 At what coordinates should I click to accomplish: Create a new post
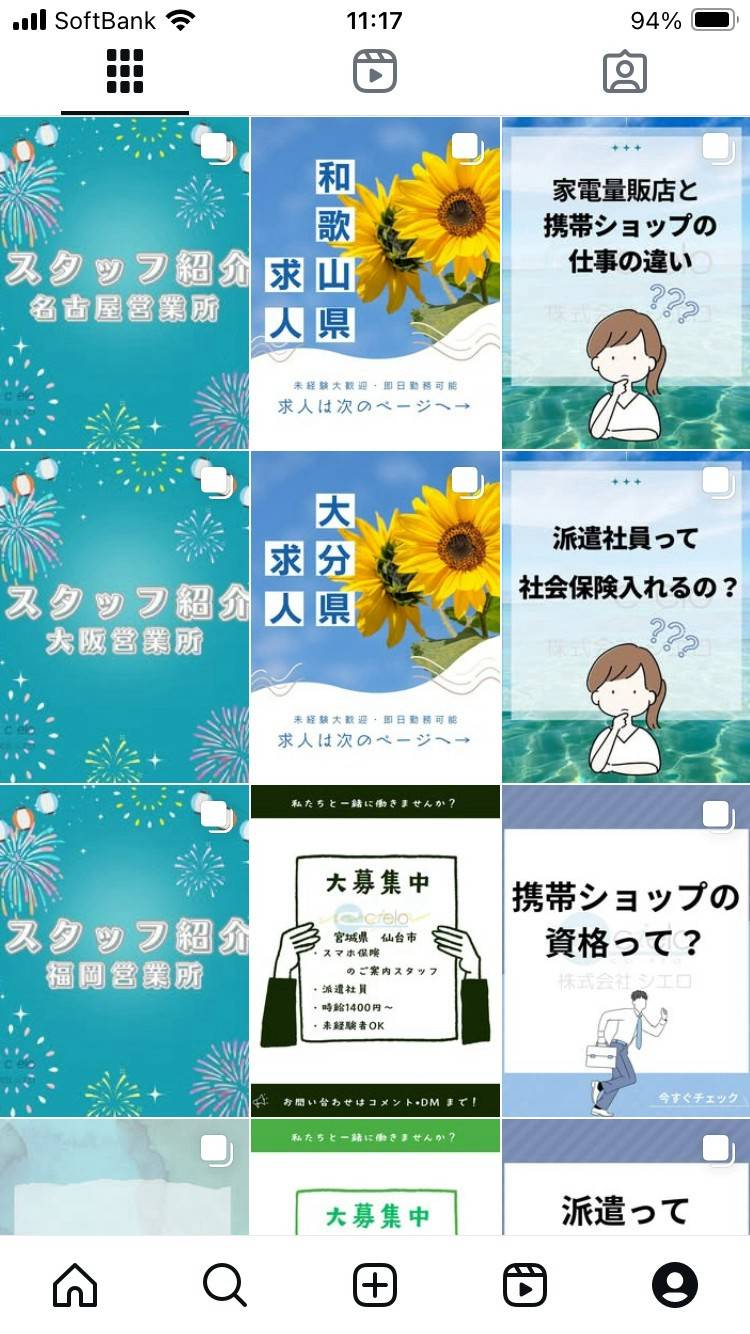pyautogui.click(x=375, y=1285)
